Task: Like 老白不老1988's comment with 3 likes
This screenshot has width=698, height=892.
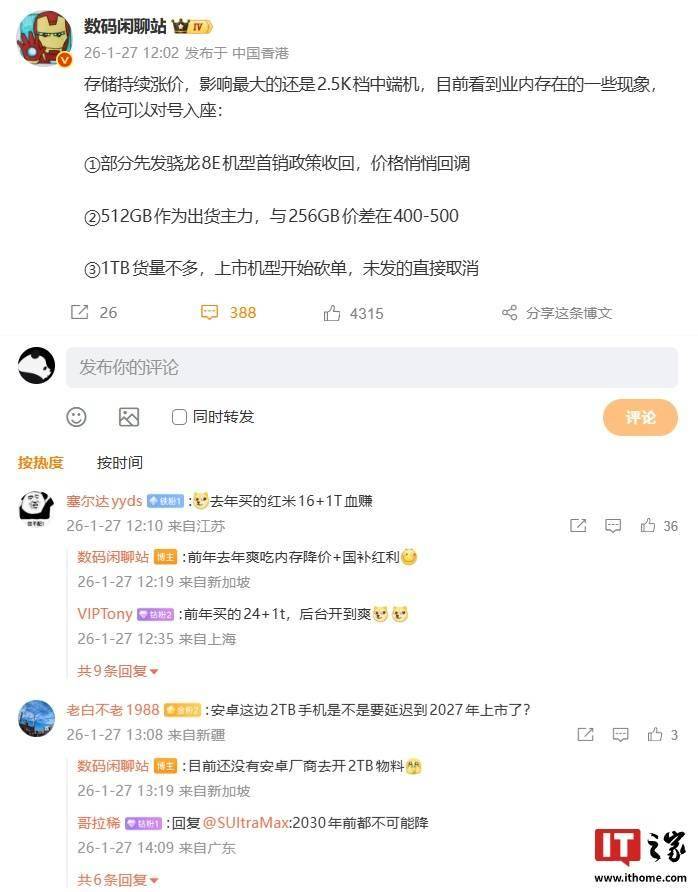Action: point(662,735)
